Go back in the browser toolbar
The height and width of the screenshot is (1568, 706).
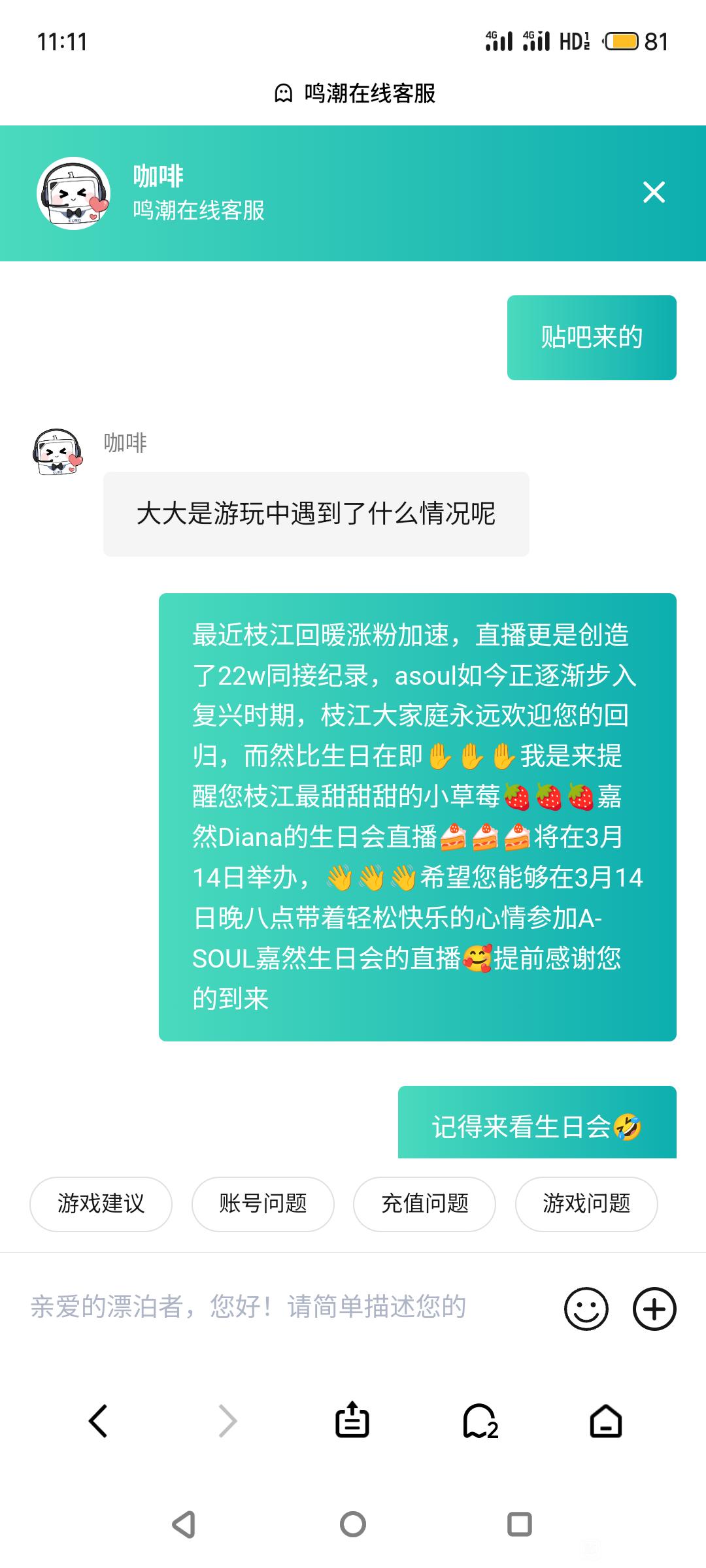tap(98, 1420)
